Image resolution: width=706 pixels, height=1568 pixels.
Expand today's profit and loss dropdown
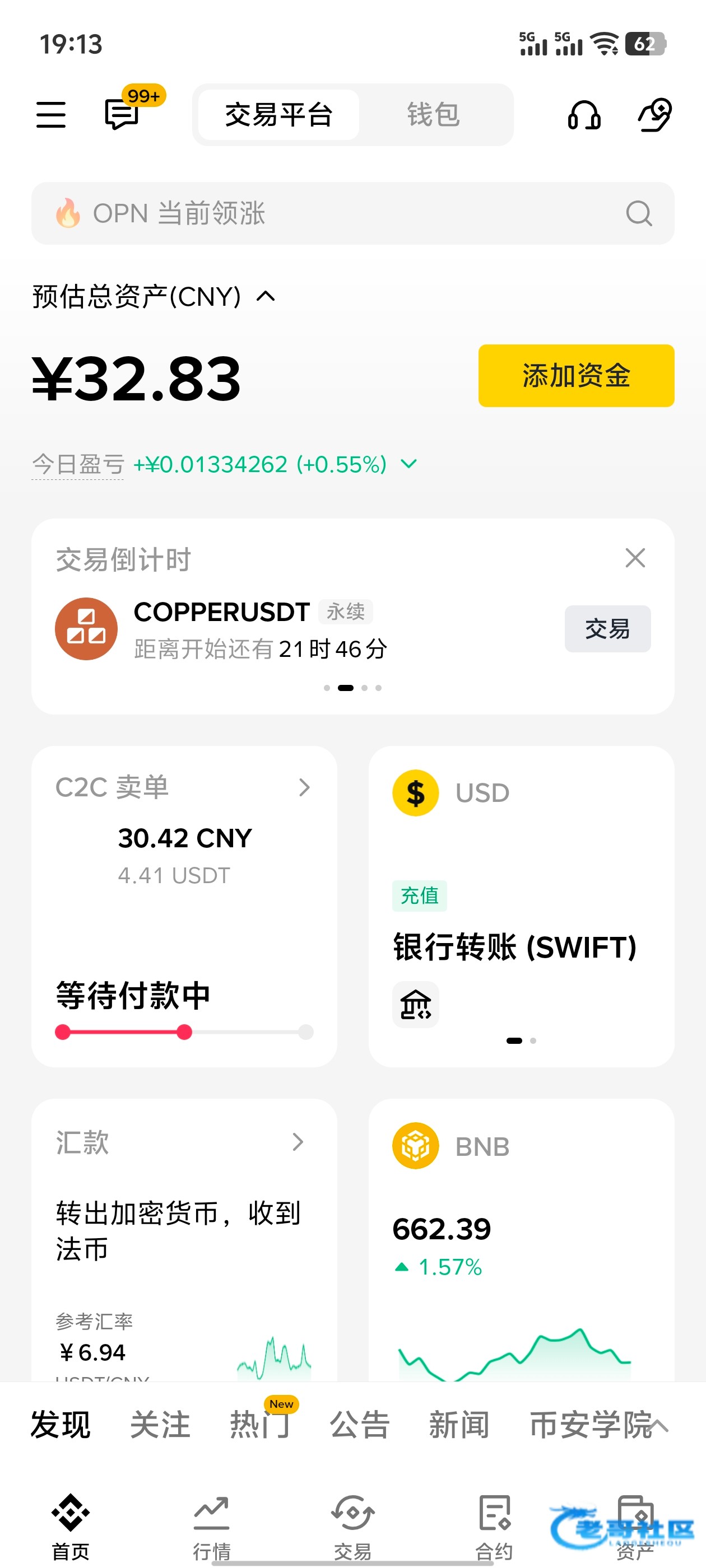(408, 464)
